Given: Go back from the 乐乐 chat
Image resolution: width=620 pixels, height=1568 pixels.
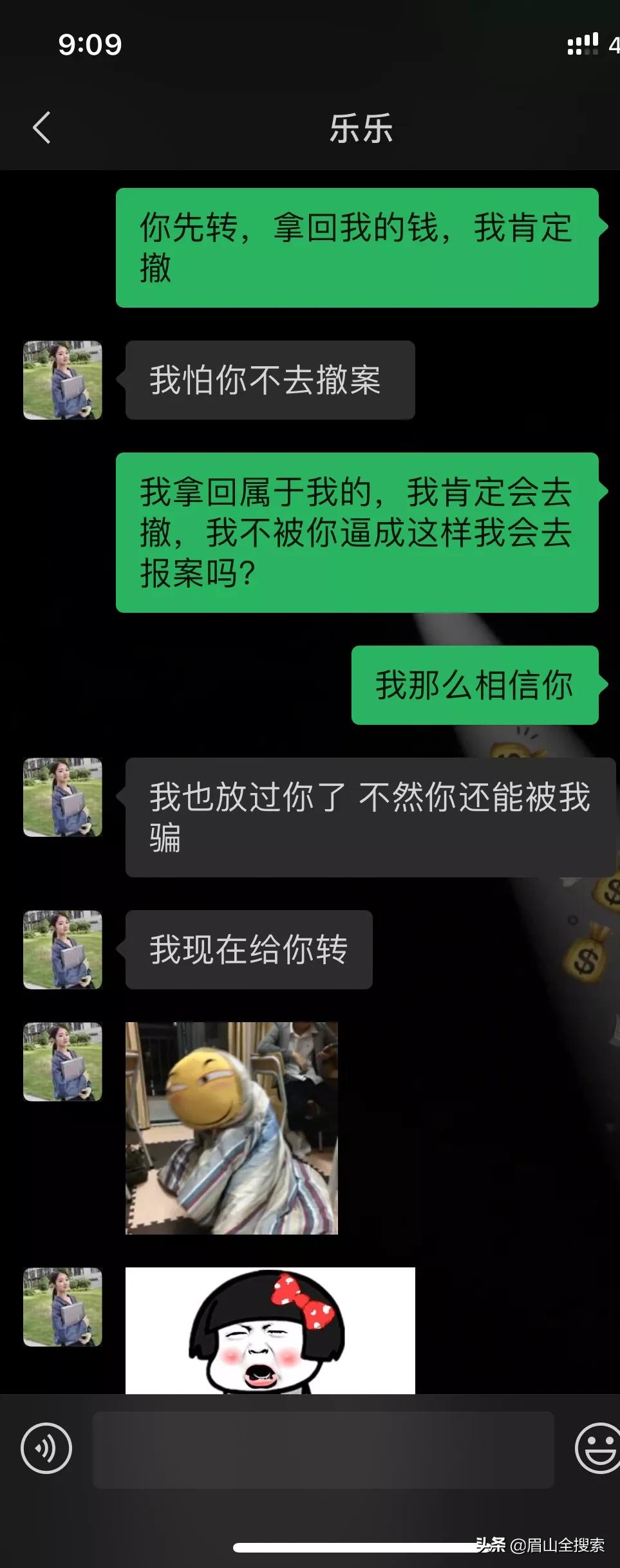Looking at the screenshot, I should coord(42,127).
